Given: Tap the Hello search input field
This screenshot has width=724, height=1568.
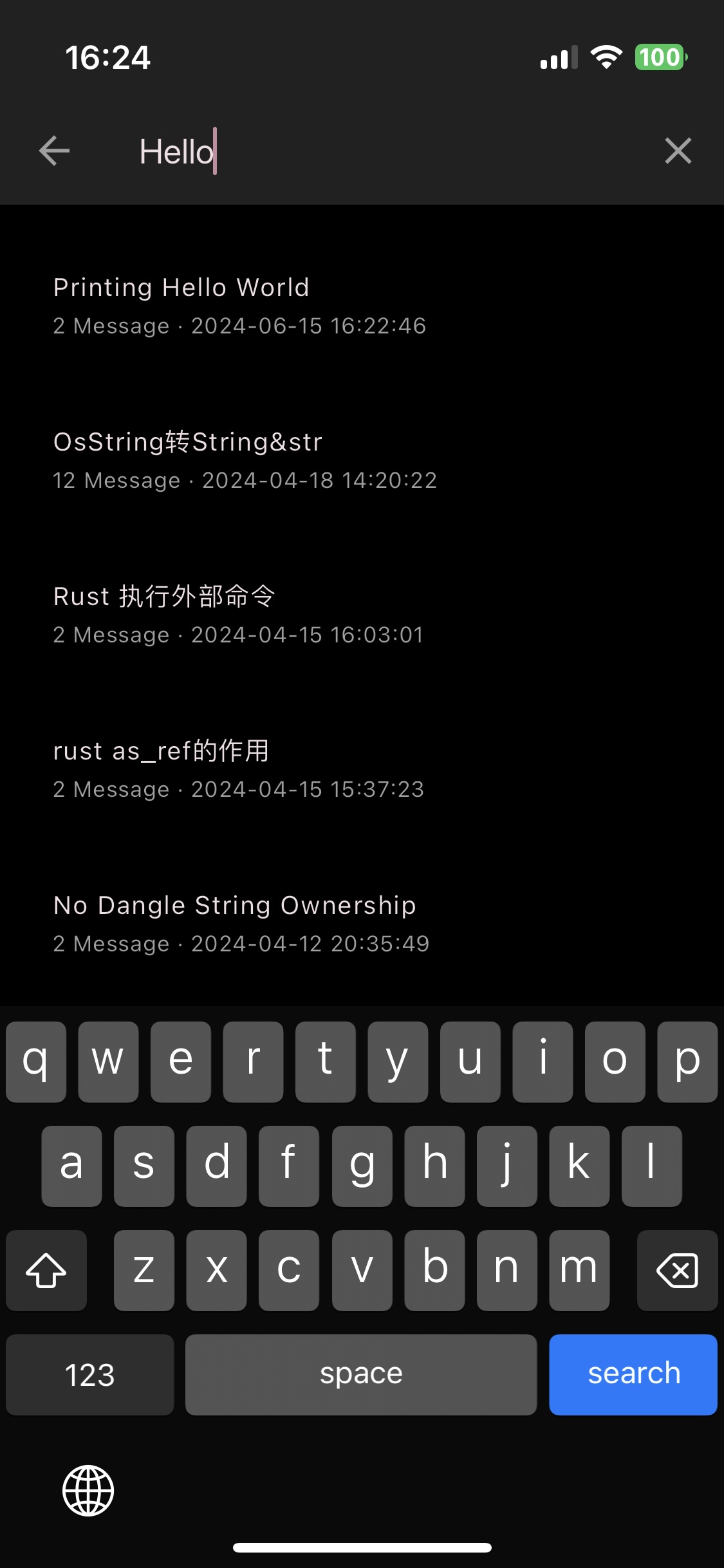Looking at the screenshot, I should (x=386, y=151).
